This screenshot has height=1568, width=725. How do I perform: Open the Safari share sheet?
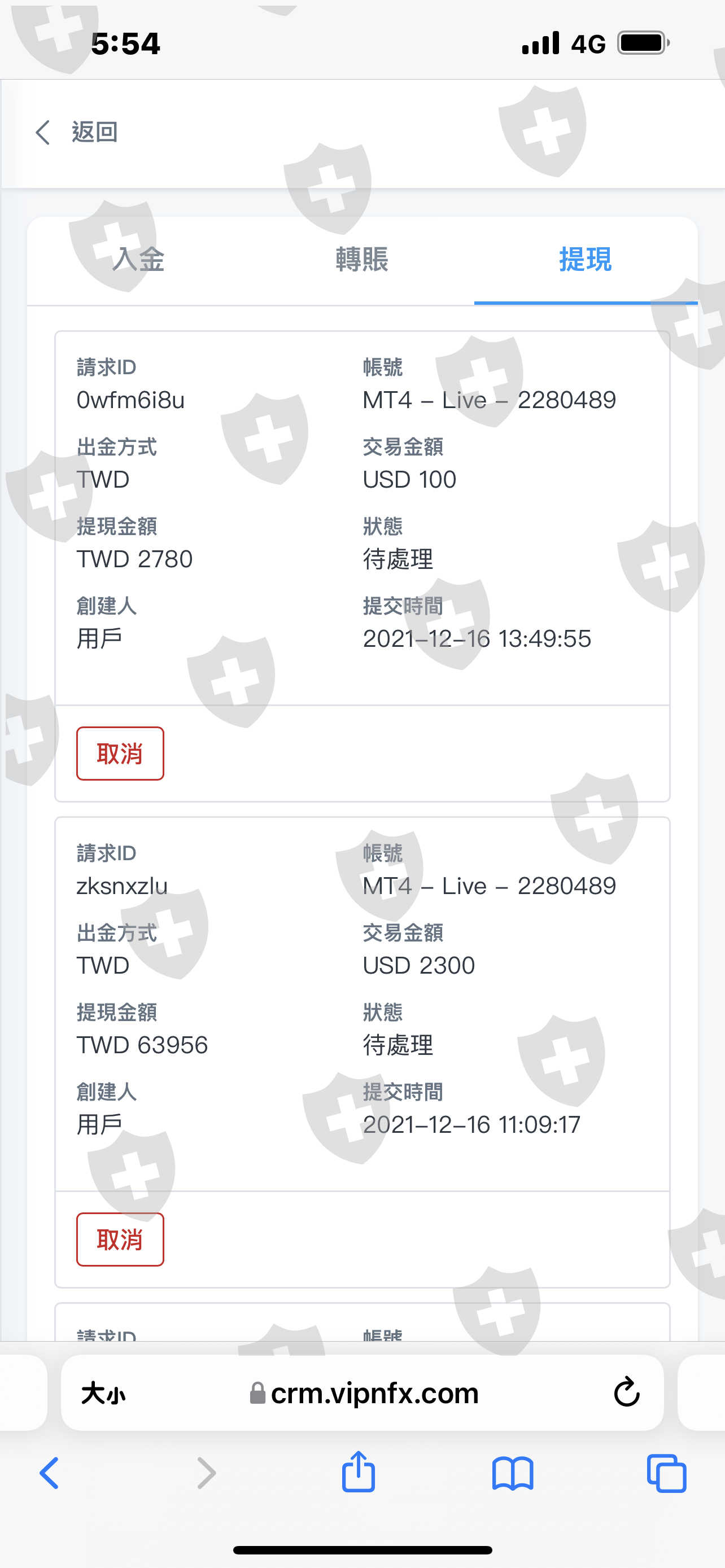(358, 1472)
